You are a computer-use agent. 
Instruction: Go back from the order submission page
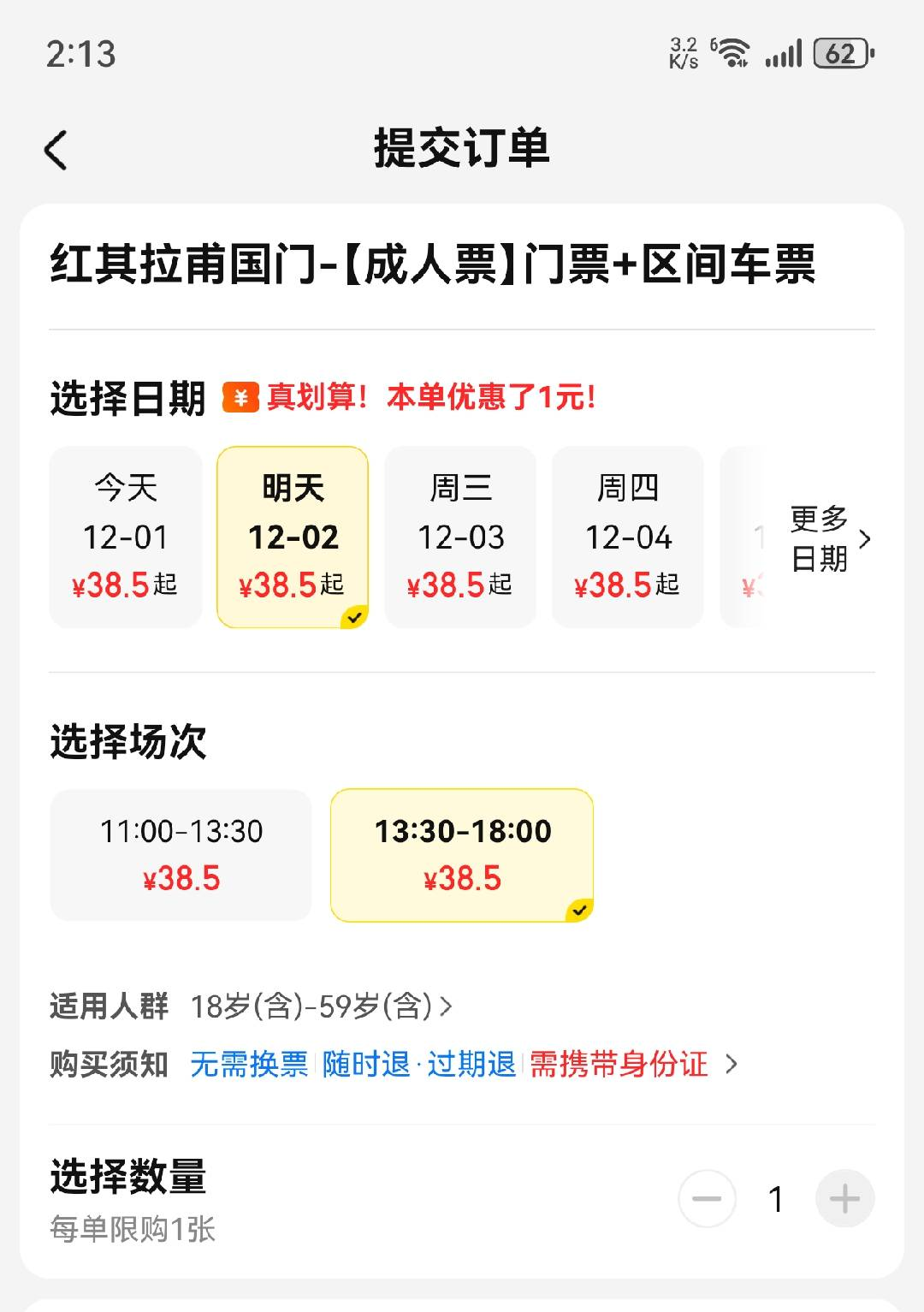[x=56, y=151]
